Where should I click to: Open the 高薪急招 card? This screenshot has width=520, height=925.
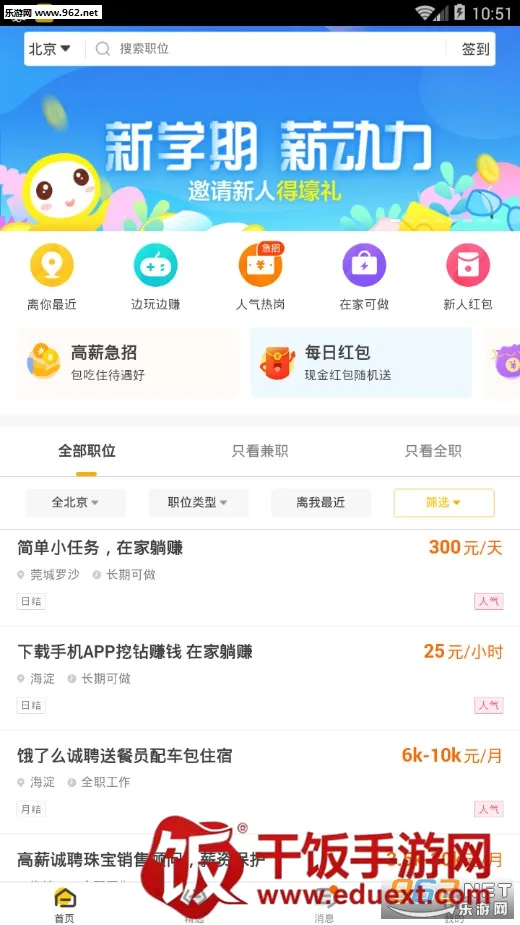[127, 363]
